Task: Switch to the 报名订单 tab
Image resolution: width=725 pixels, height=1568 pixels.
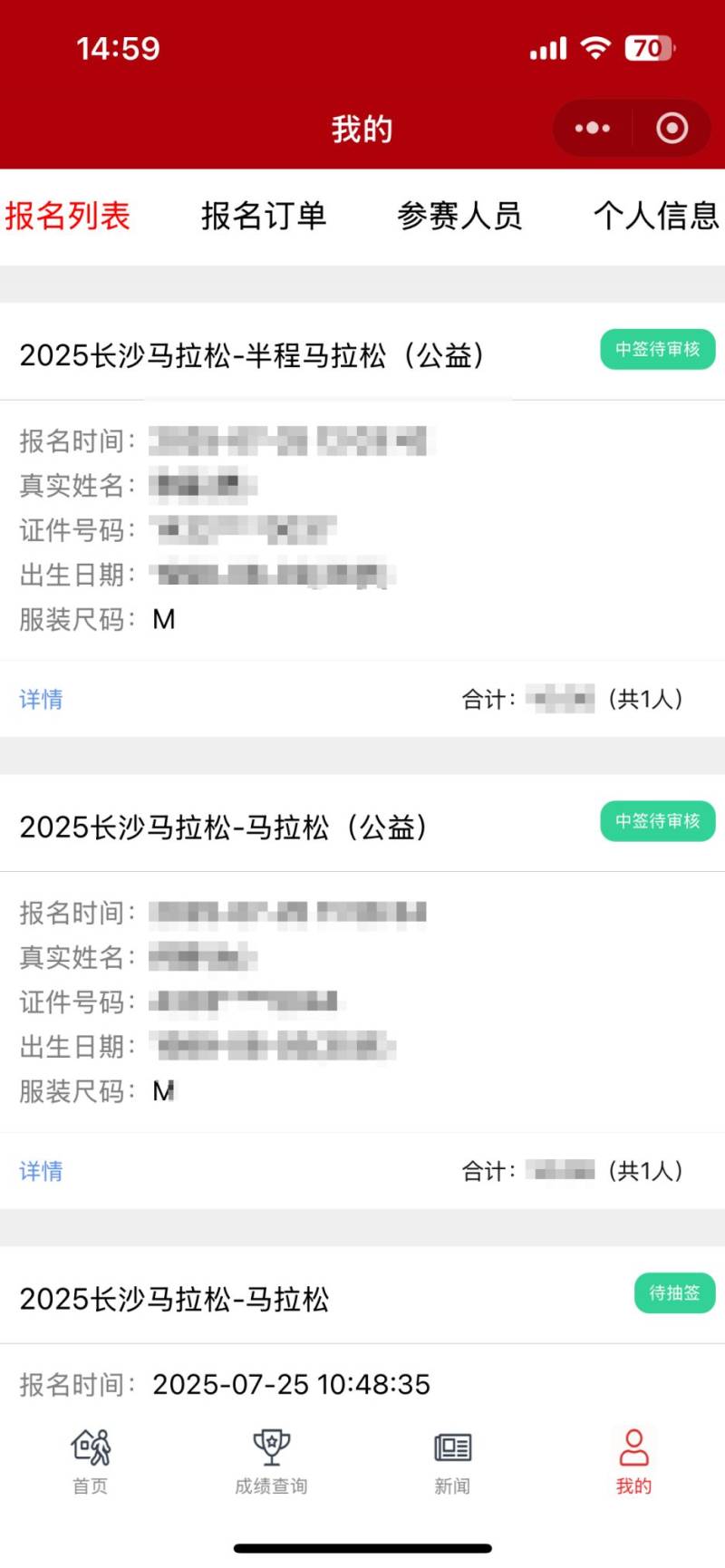Action: 265,216
